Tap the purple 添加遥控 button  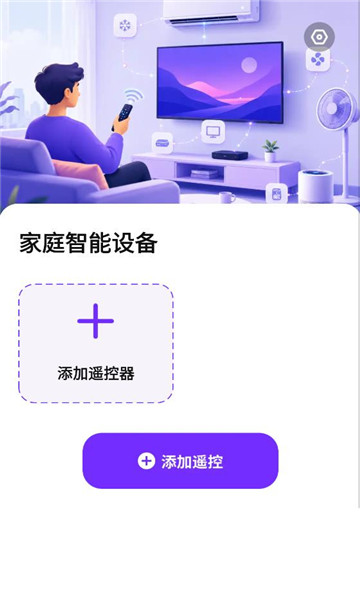coord(180,461)
